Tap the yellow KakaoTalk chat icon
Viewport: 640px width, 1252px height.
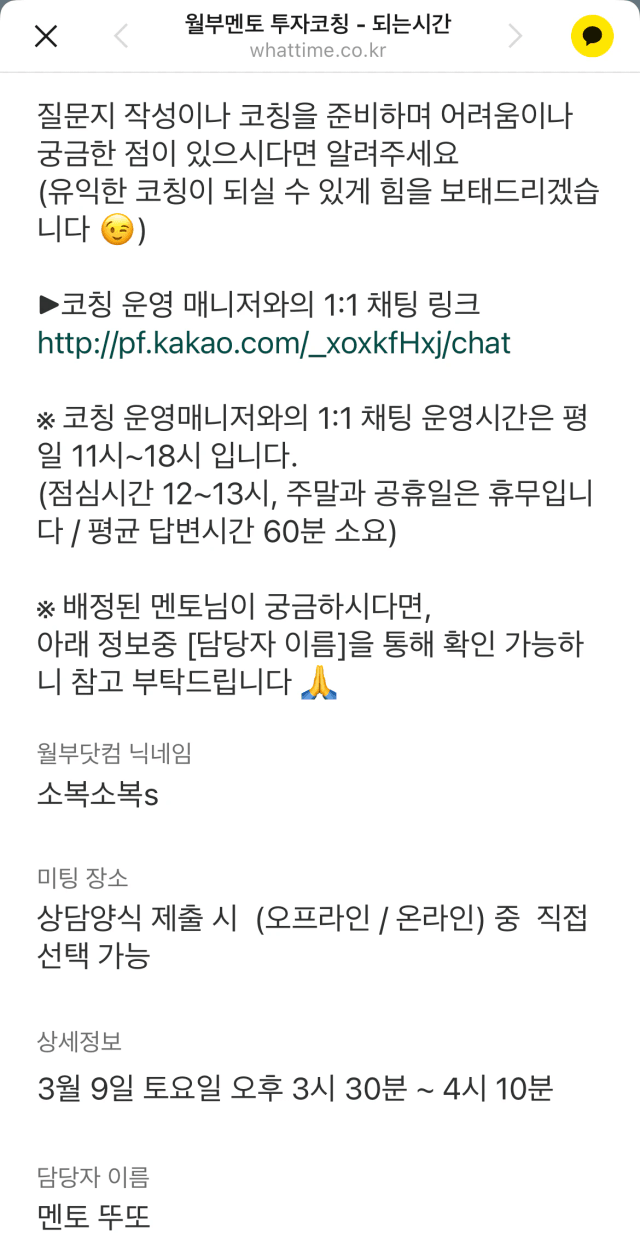(x=592, y=36)
